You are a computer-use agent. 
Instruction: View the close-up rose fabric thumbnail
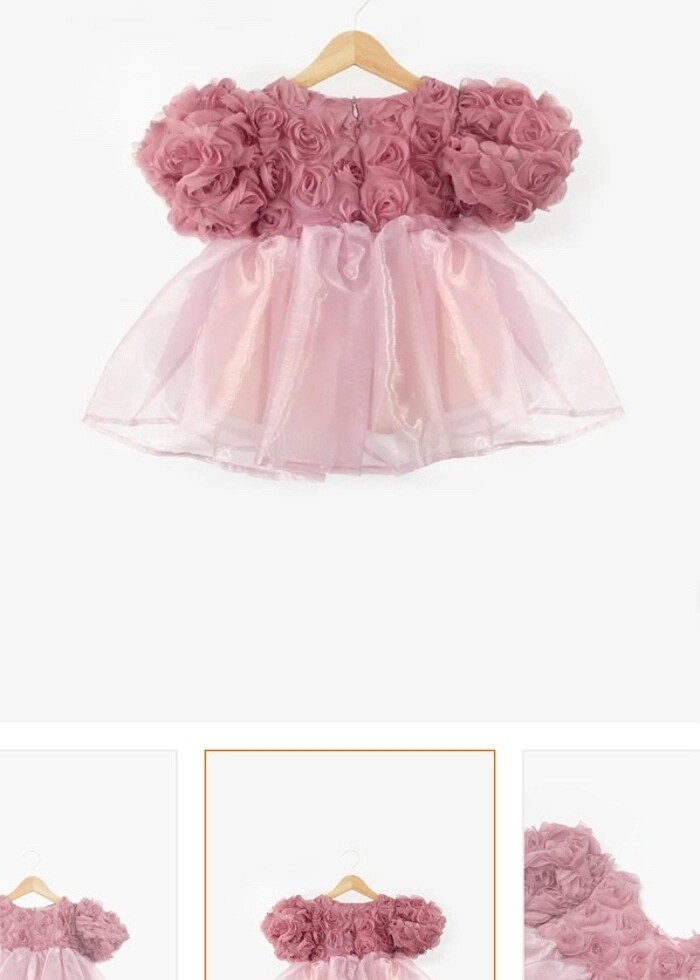[612, 865]
